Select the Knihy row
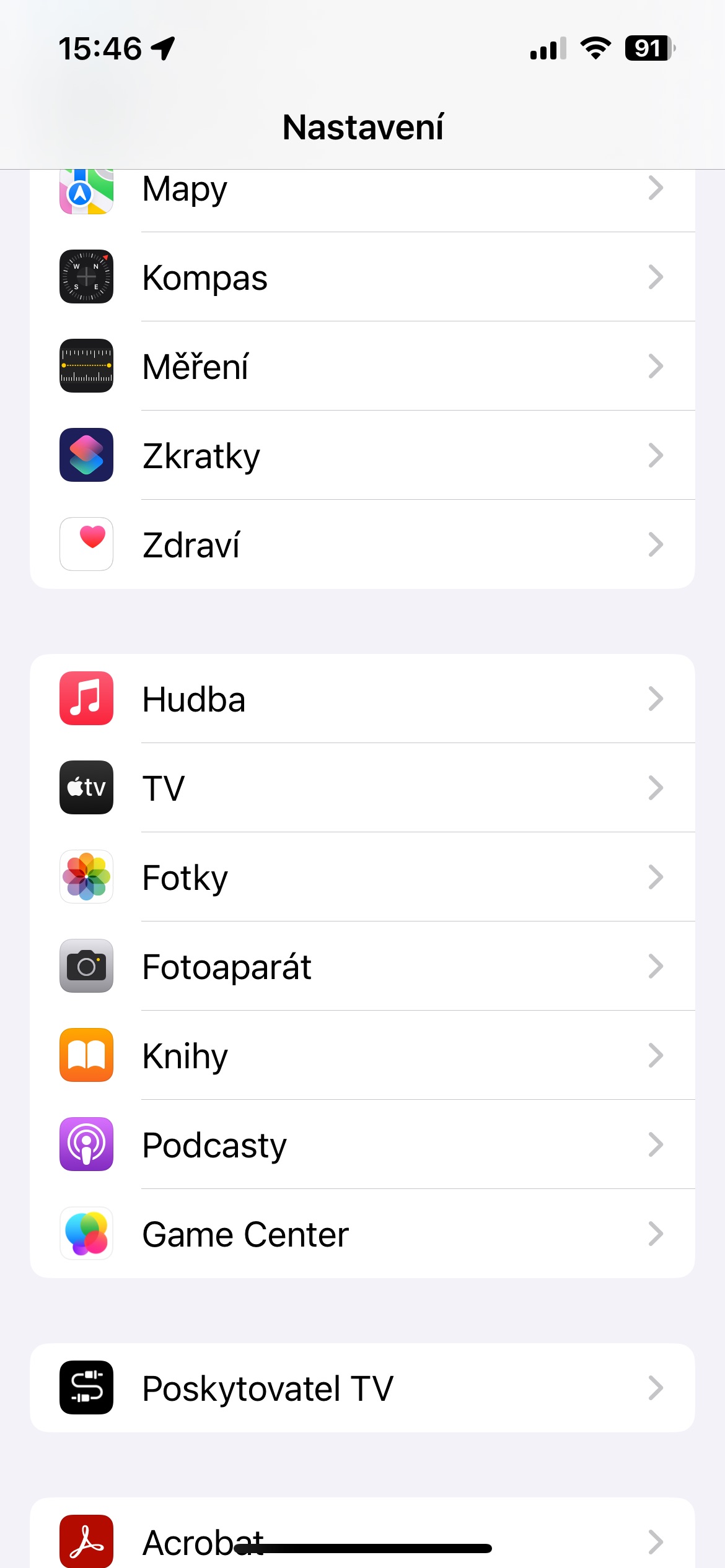 (362, 1055)
